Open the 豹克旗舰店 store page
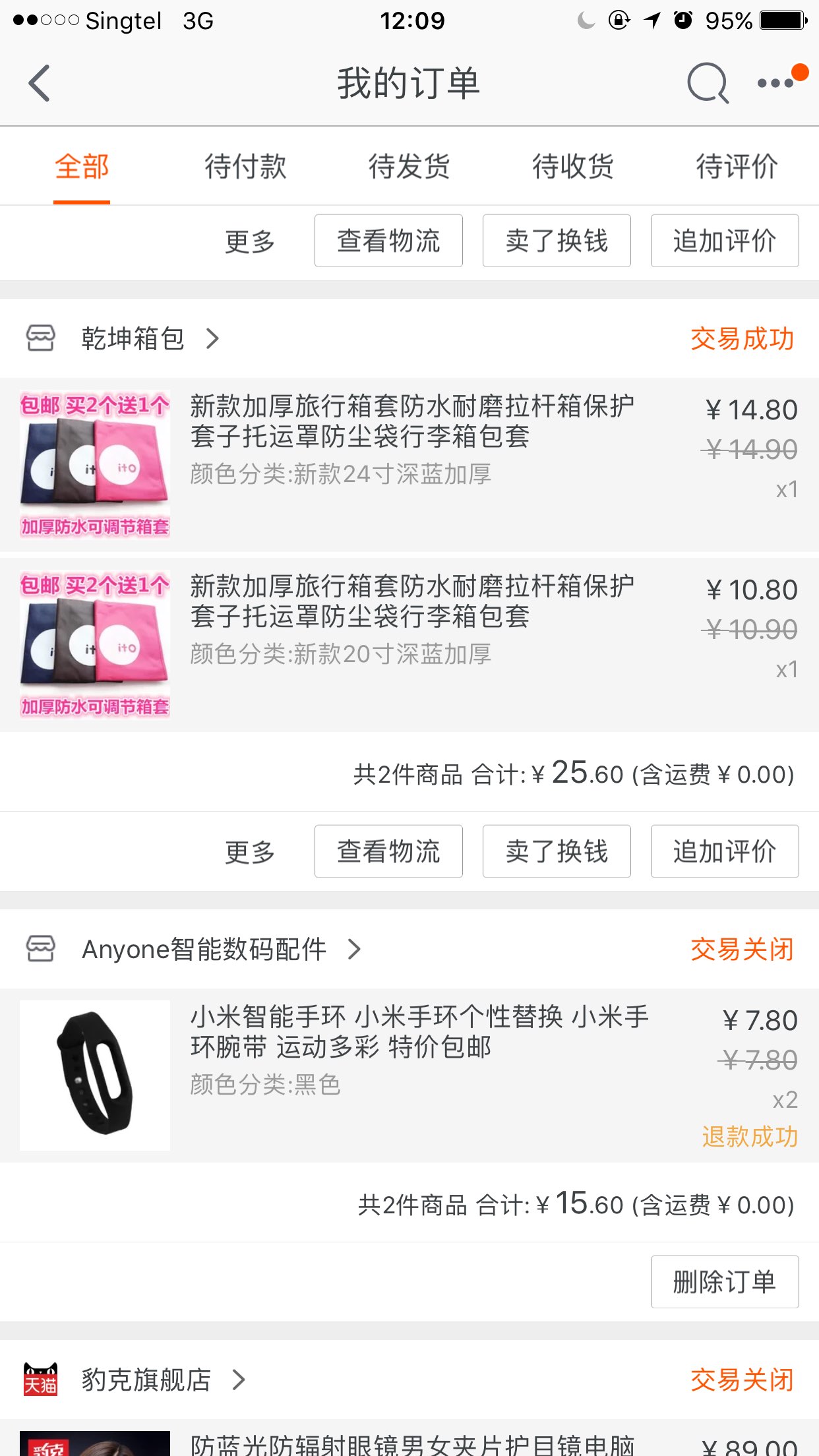Image resolution: width=819 pixels, height=1456 pixels. point(146,1380)
